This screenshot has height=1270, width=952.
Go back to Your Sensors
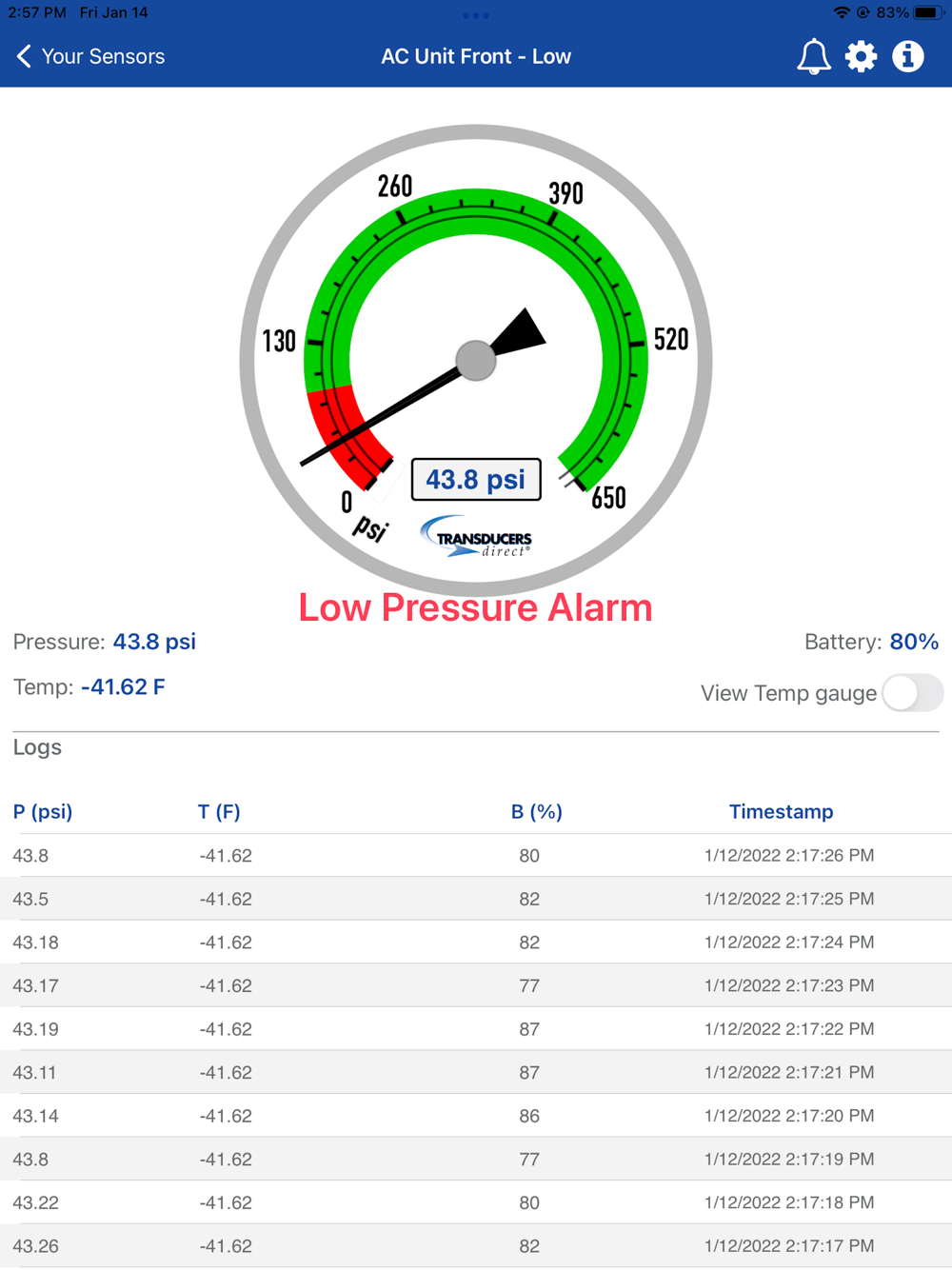(x=90, y=57)
